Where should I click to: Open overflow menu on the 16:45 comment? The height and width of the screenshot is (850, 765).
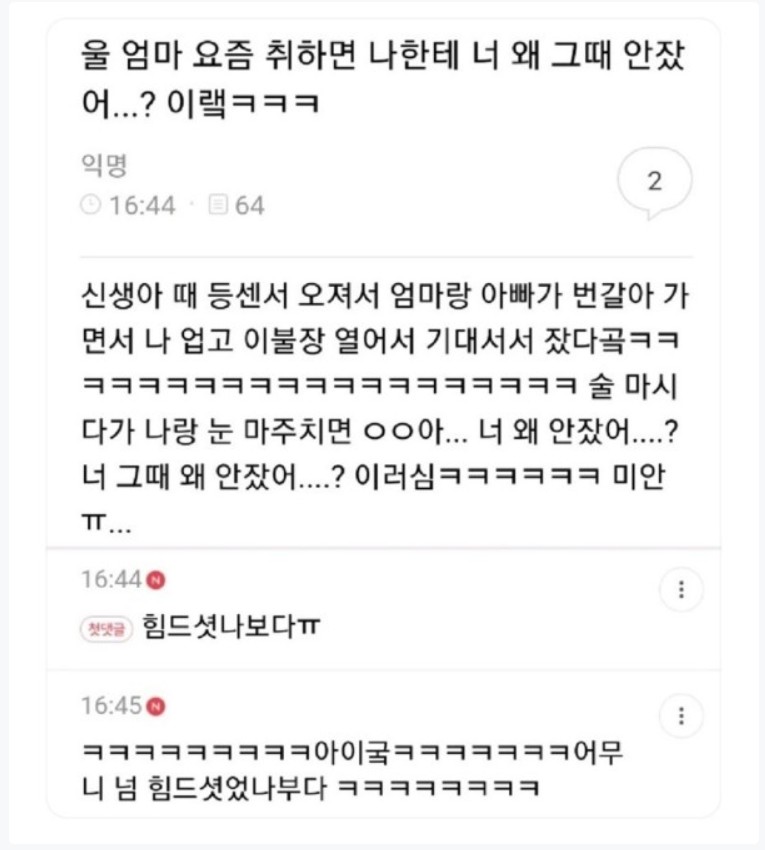coord(681,717)
